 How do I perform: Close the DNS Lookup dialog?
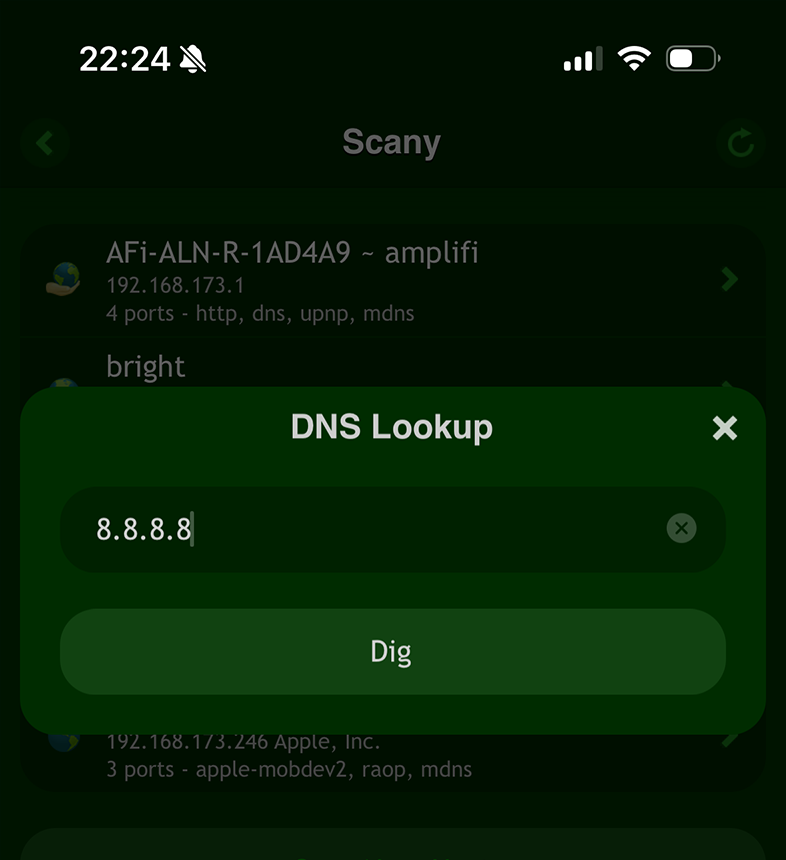coord(725,428)
